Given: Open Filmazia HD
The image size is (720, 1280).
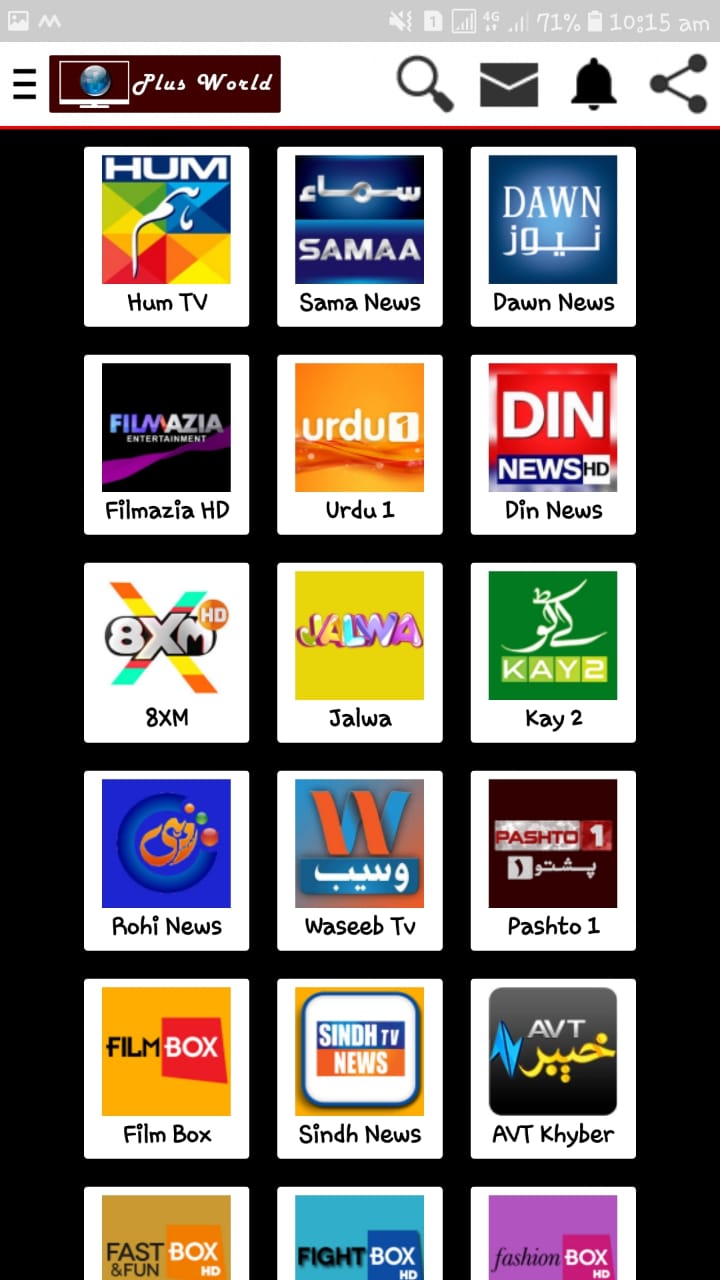Looking at the screenshot, I should 166,444.
